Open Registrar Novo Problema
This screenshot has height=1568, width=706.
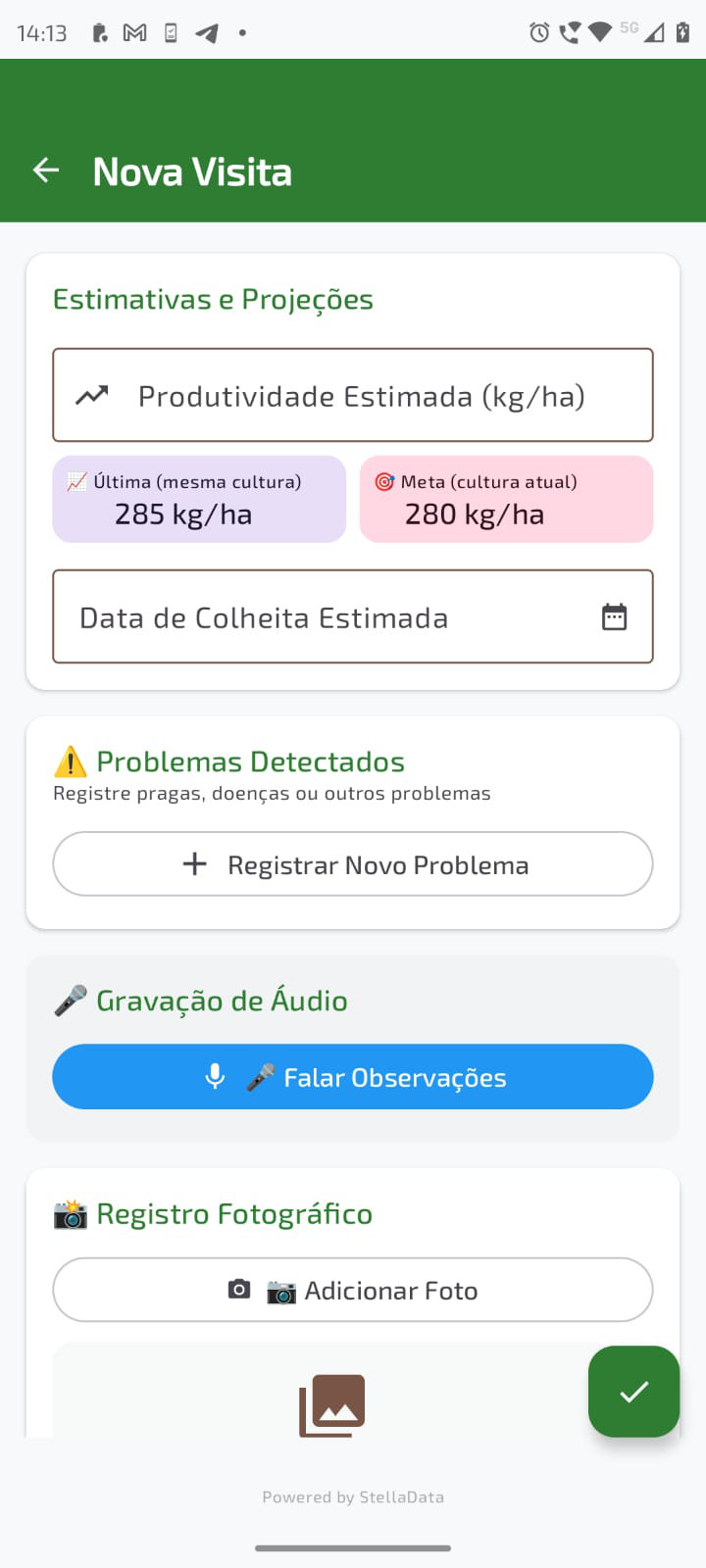pos(353,863)
